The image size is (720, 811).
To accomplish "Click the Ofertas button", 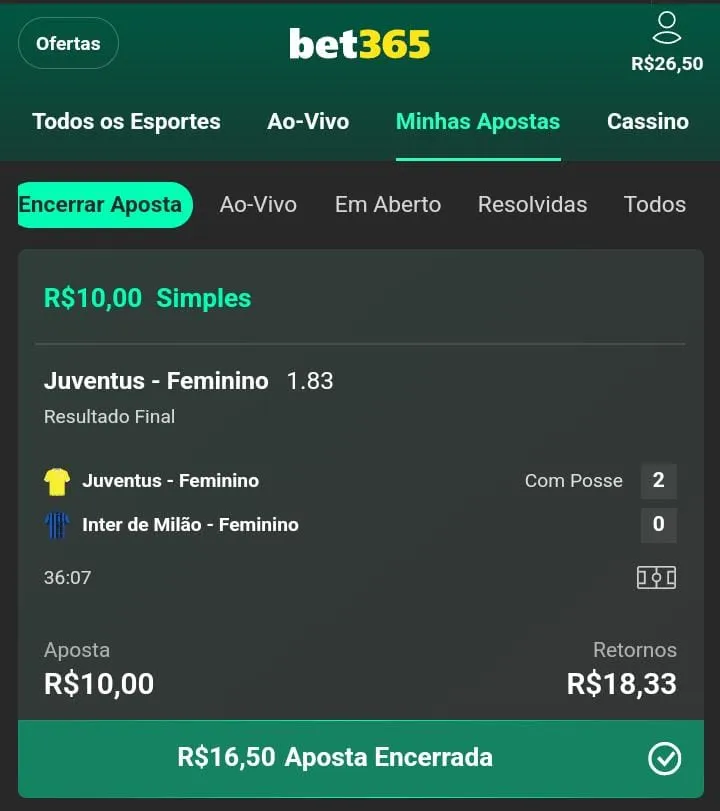I will pos(68,43).
